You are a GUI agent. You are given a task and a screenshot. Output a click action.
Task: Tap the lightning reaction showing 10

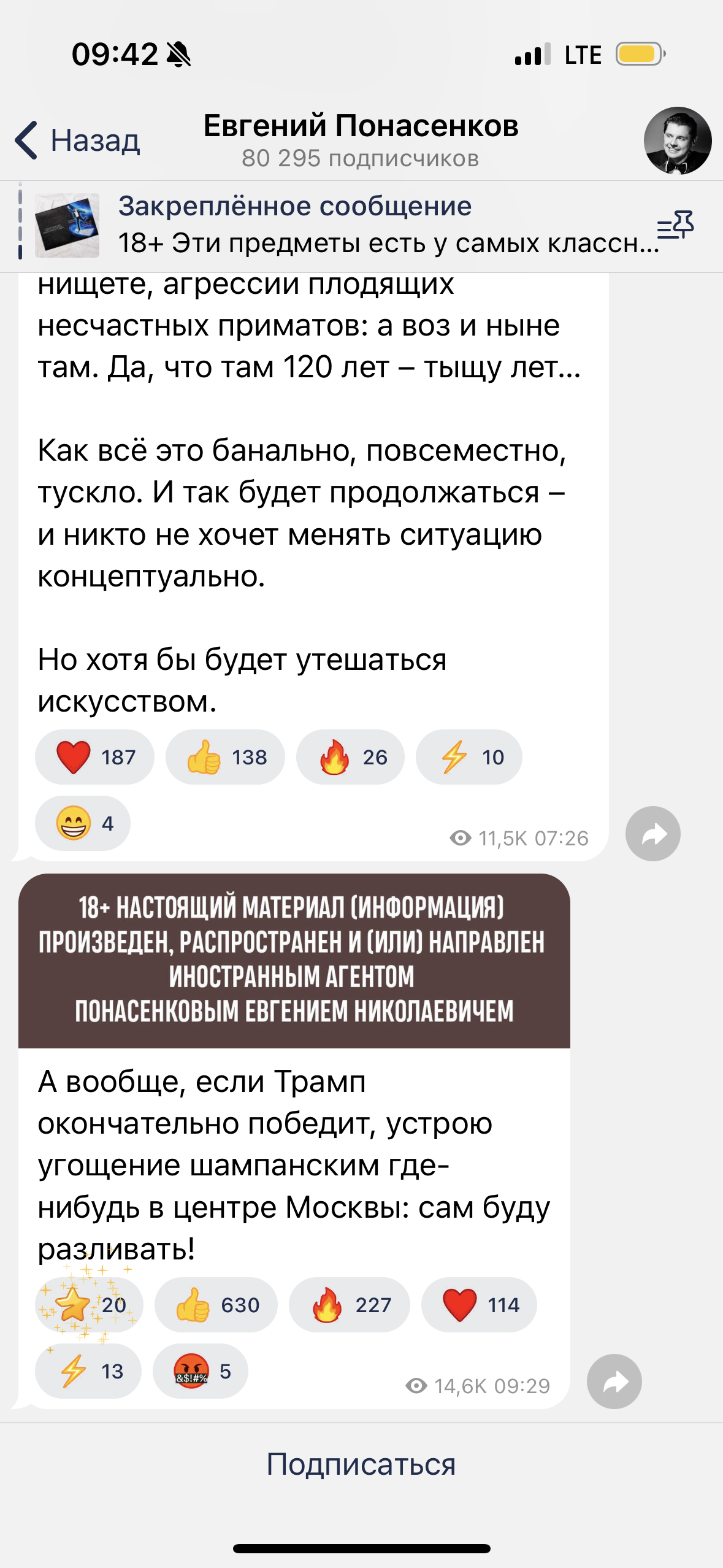pos(469,757)
